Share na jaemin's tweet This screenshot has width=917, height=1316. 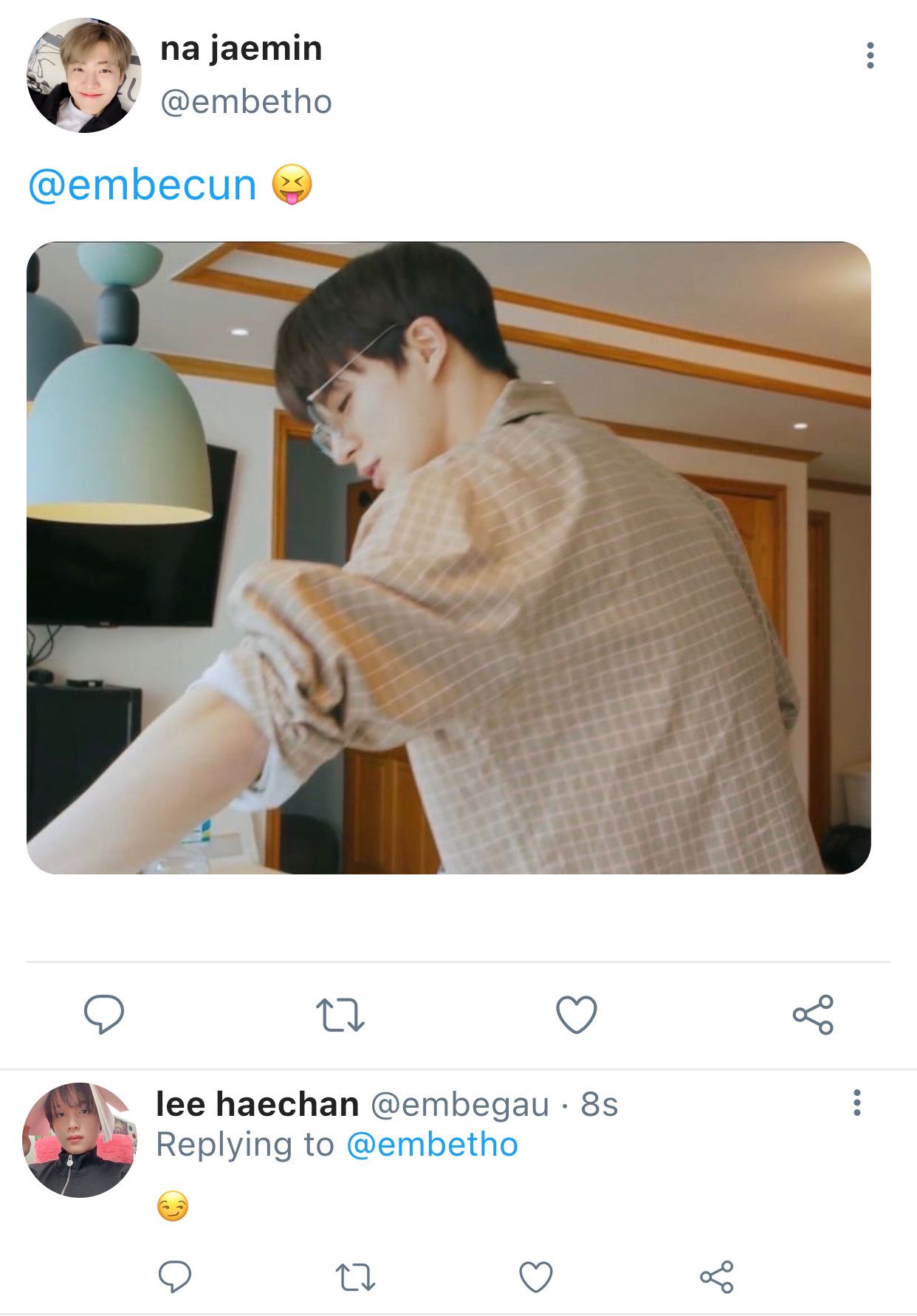pos(813,1015)
